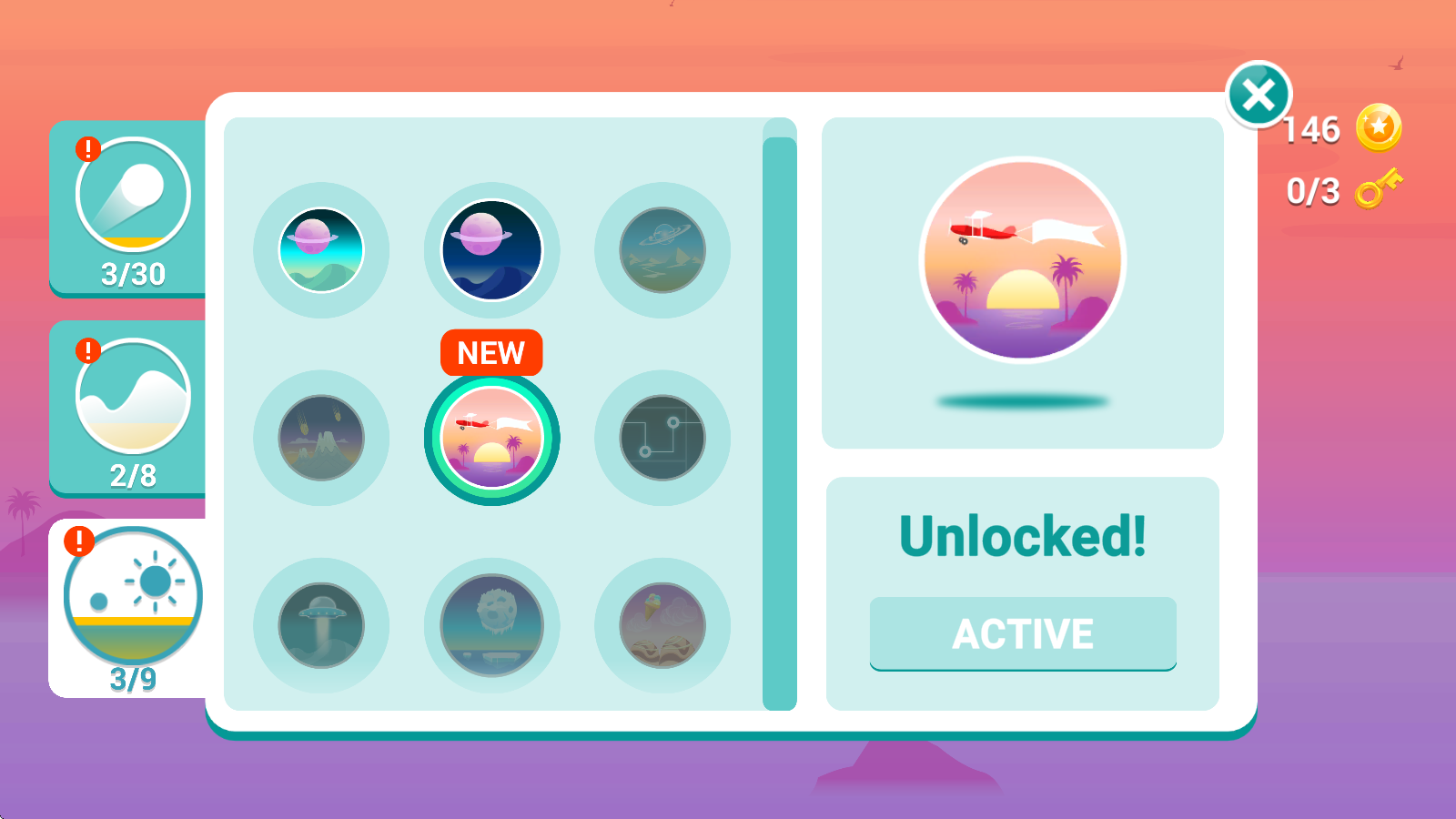This screenshot has width=1456, height=819.
Task: Select the locked ringed planet desert background
Action: pos(662,250)
